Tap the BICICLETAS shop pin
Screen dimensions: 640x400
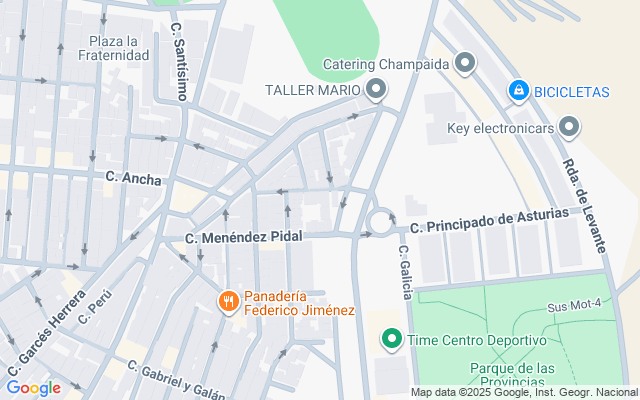pos(519,92)
